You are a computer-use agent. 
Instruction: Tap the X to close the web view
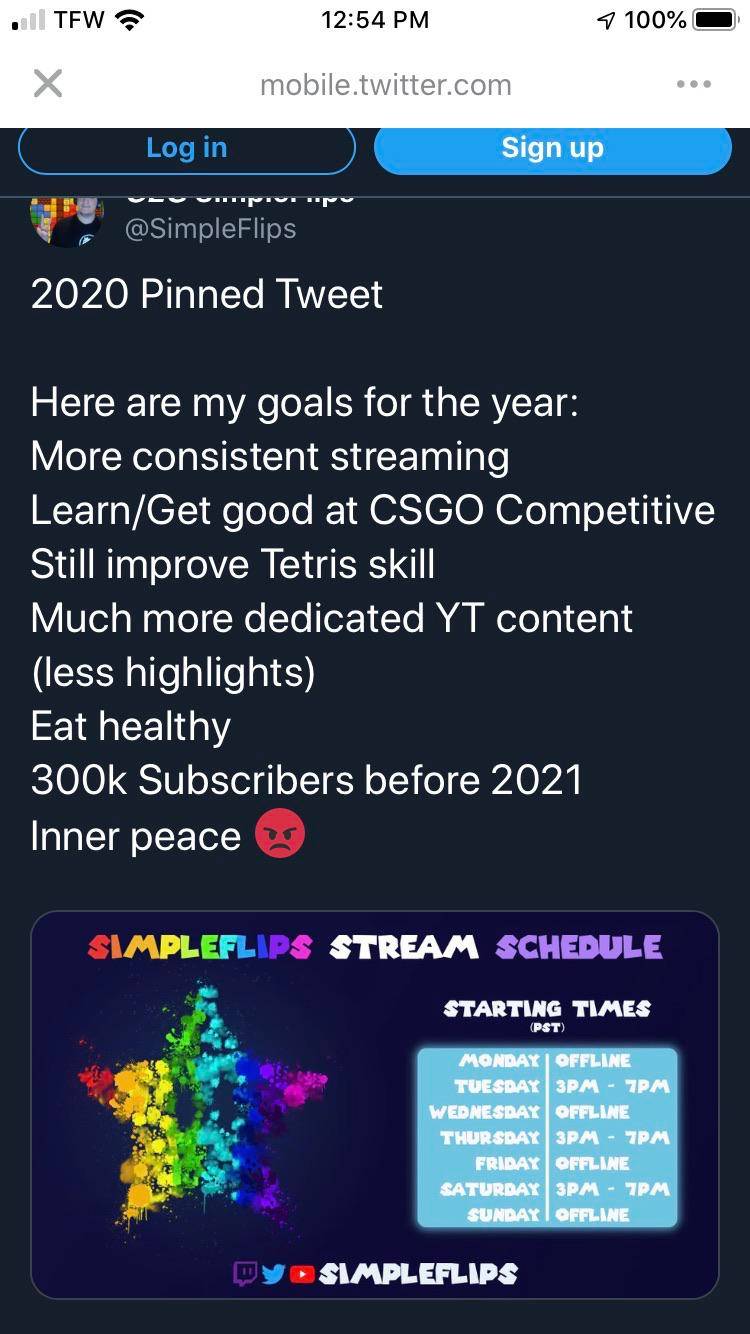click(47, 83)
